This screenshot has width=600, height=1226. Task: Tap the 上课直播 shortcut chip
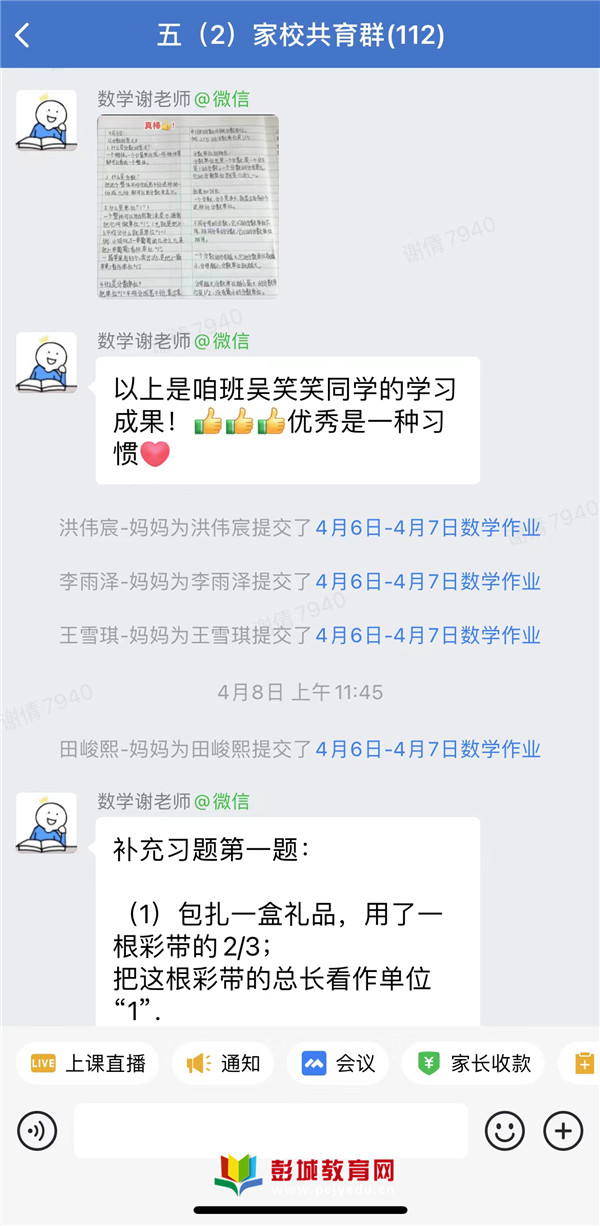click(88, 1063)
